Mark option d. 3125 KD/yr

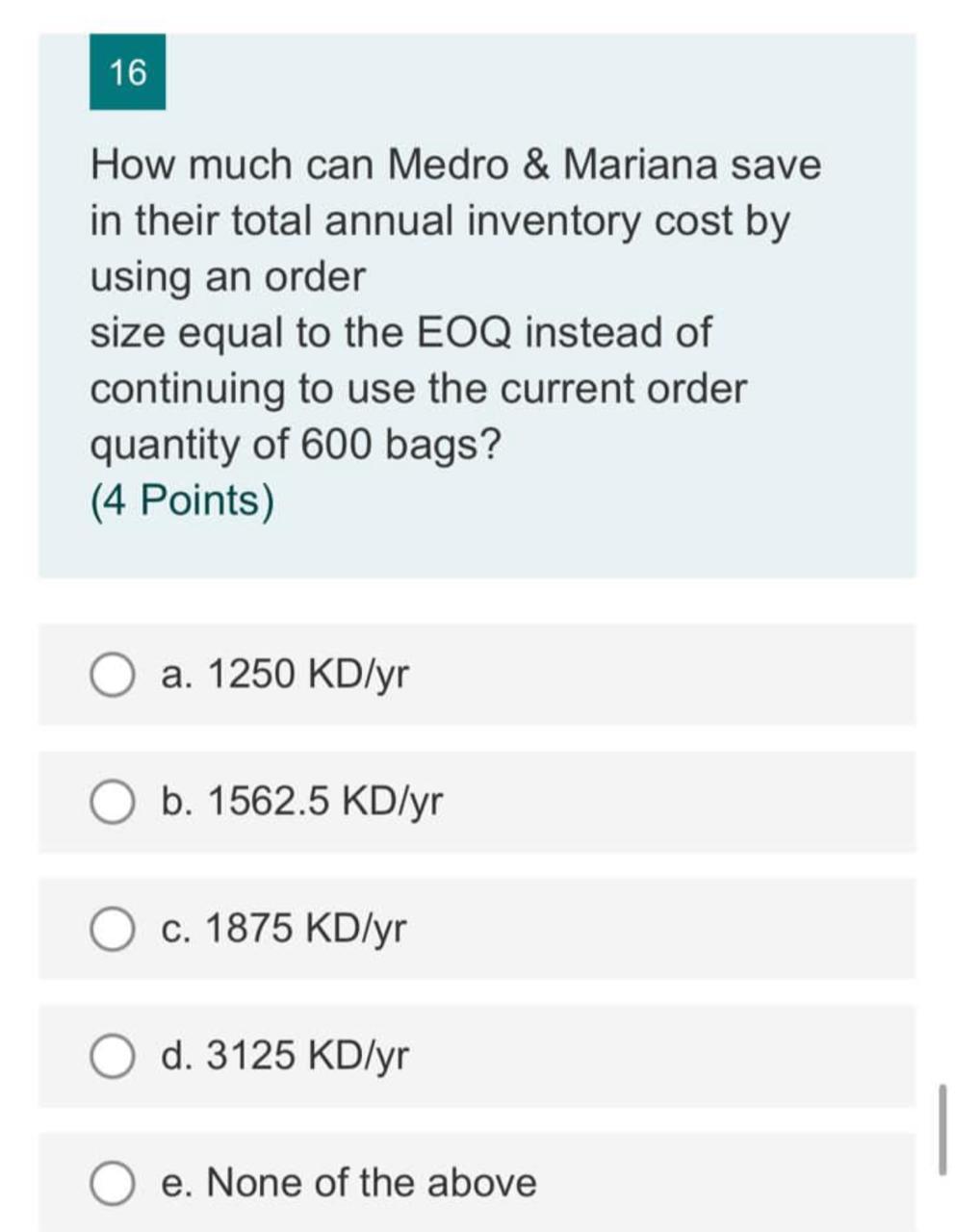(x=113, y=1057)
